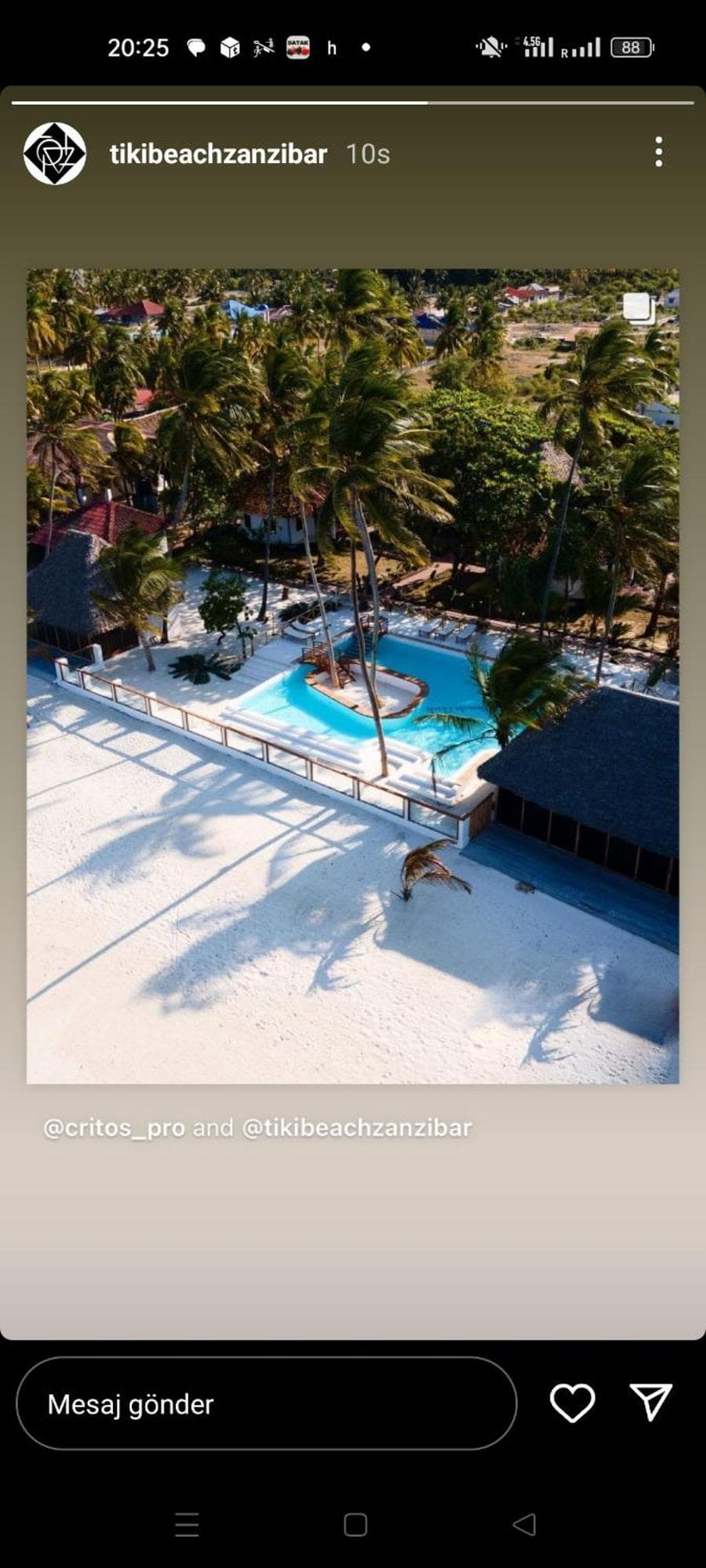706x1568 pixels.
Task: Share story via paper plane icon
Action: [650, 1402]
